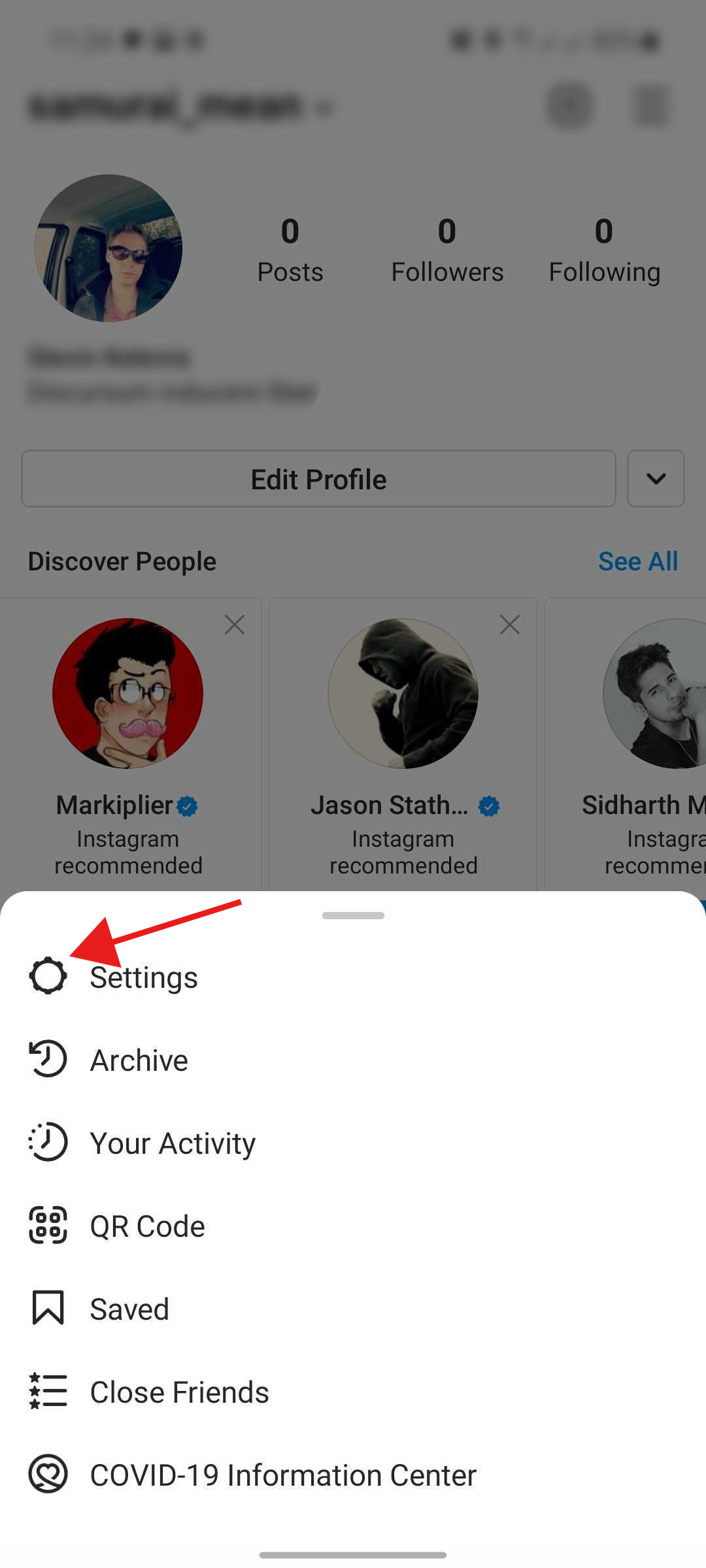Open Markiplier's suggested profile card
This screenshot has height=1568, width=706.
tap(128, 745)
